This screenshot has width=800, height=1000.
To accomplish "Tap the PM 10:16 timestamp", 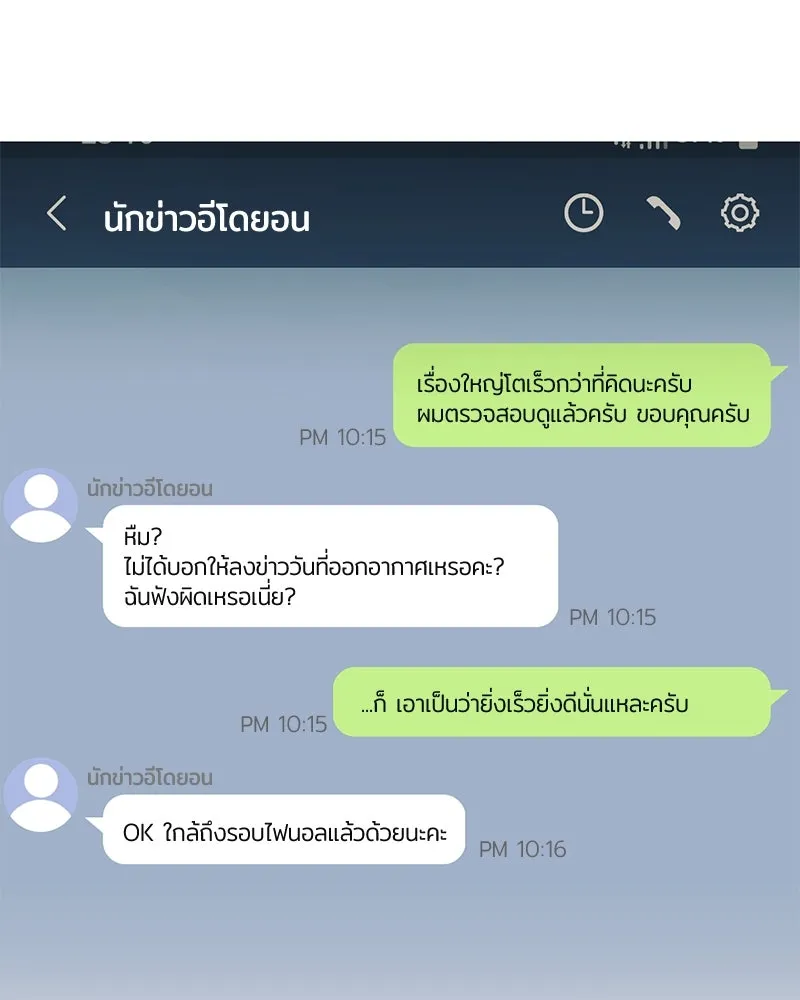I will (524, 850).
